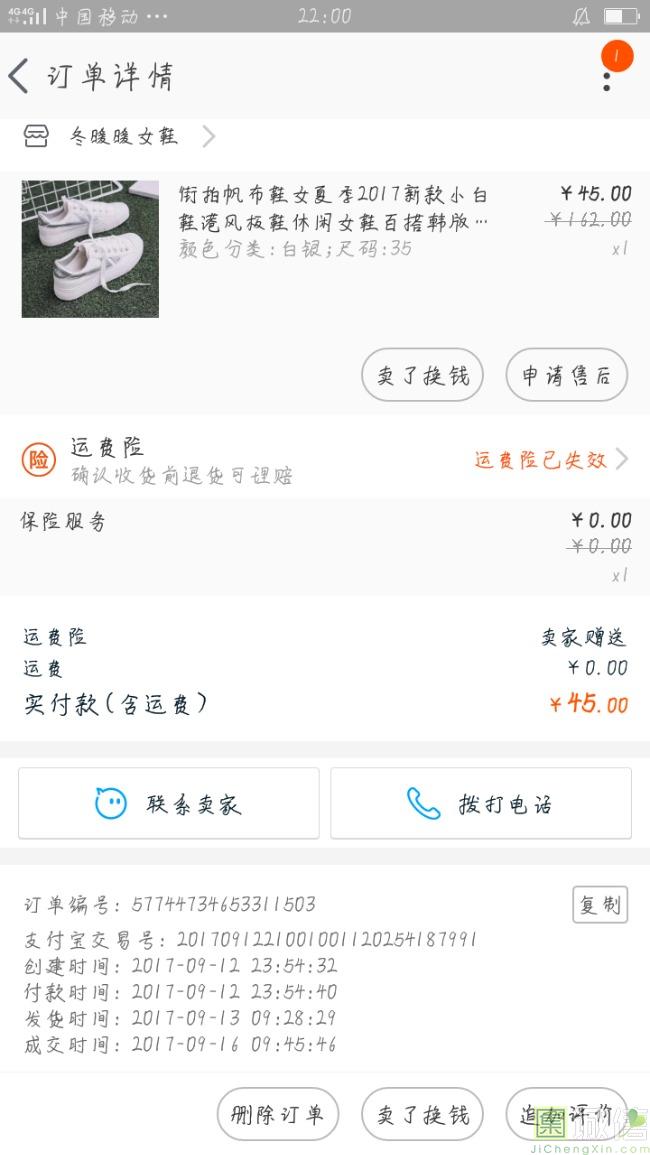The width and height of the screenshot is (650, 1155).
Task: Tap 卖了换钱 next to 申请售后
Action: [x=423, y=376]
